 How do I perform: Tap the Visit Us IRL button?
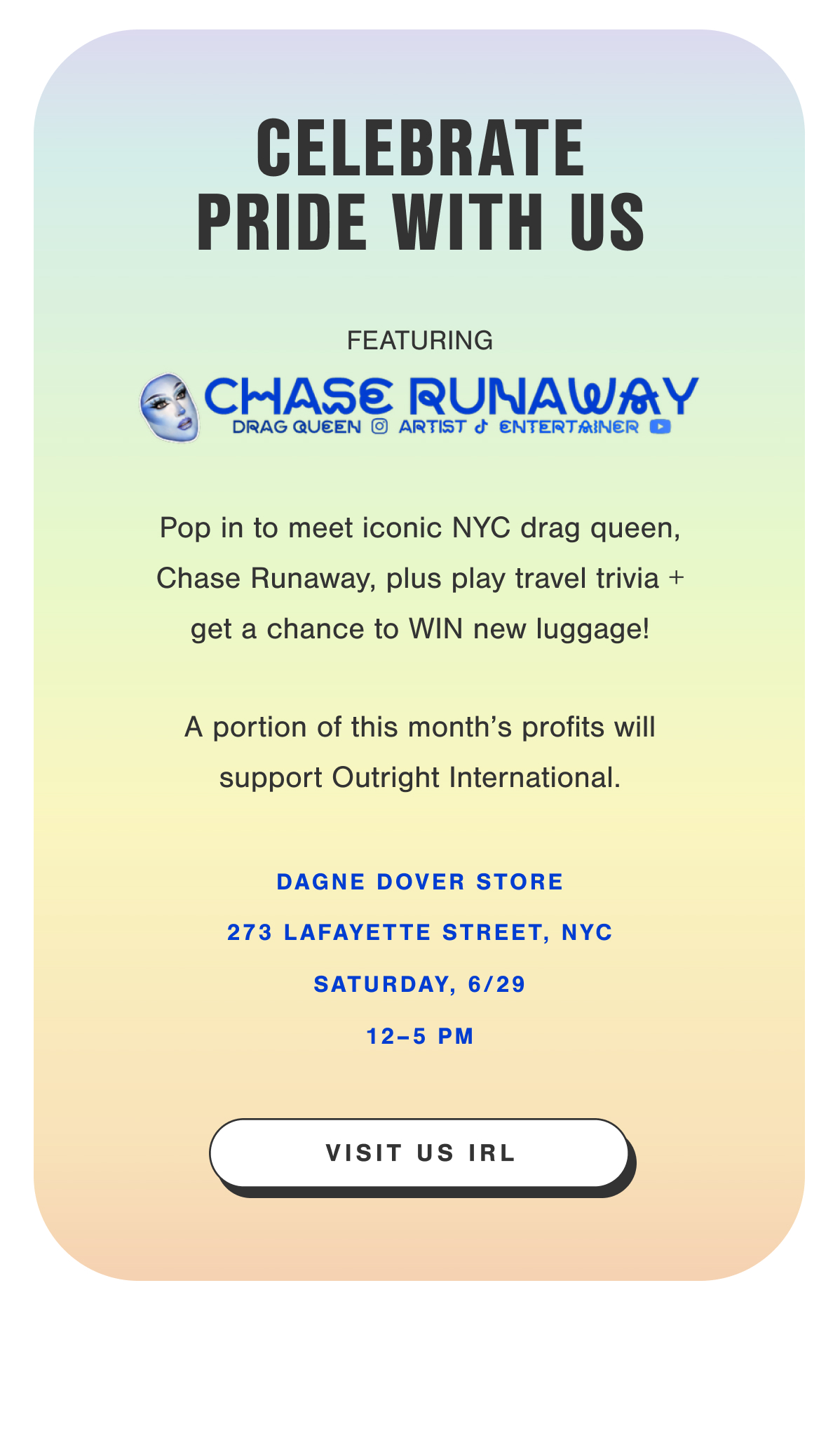tap(419, 1153)
